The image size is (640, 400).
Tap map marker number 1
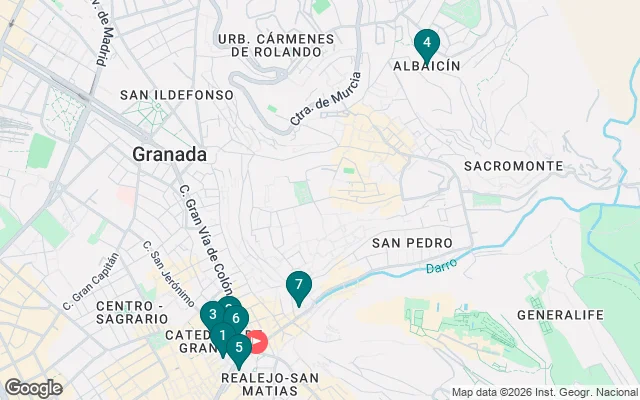click(221, 335)
